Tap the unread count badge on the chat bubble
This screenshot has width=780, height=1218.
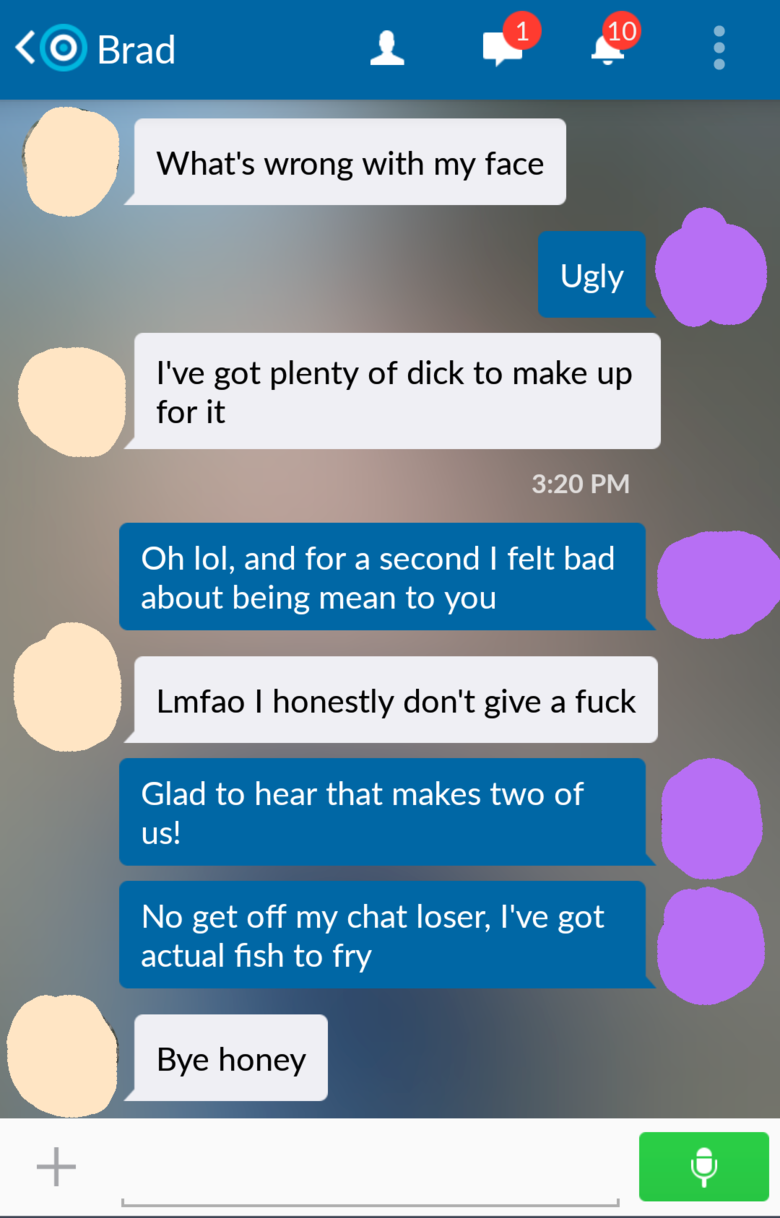tap(522, 31)
